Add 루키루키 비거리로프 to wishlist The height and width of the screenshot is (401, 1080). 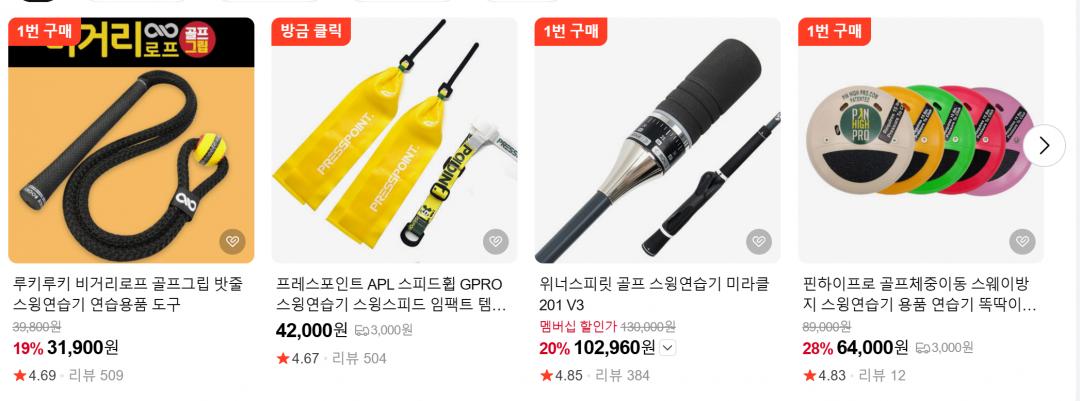pos(232,241)
